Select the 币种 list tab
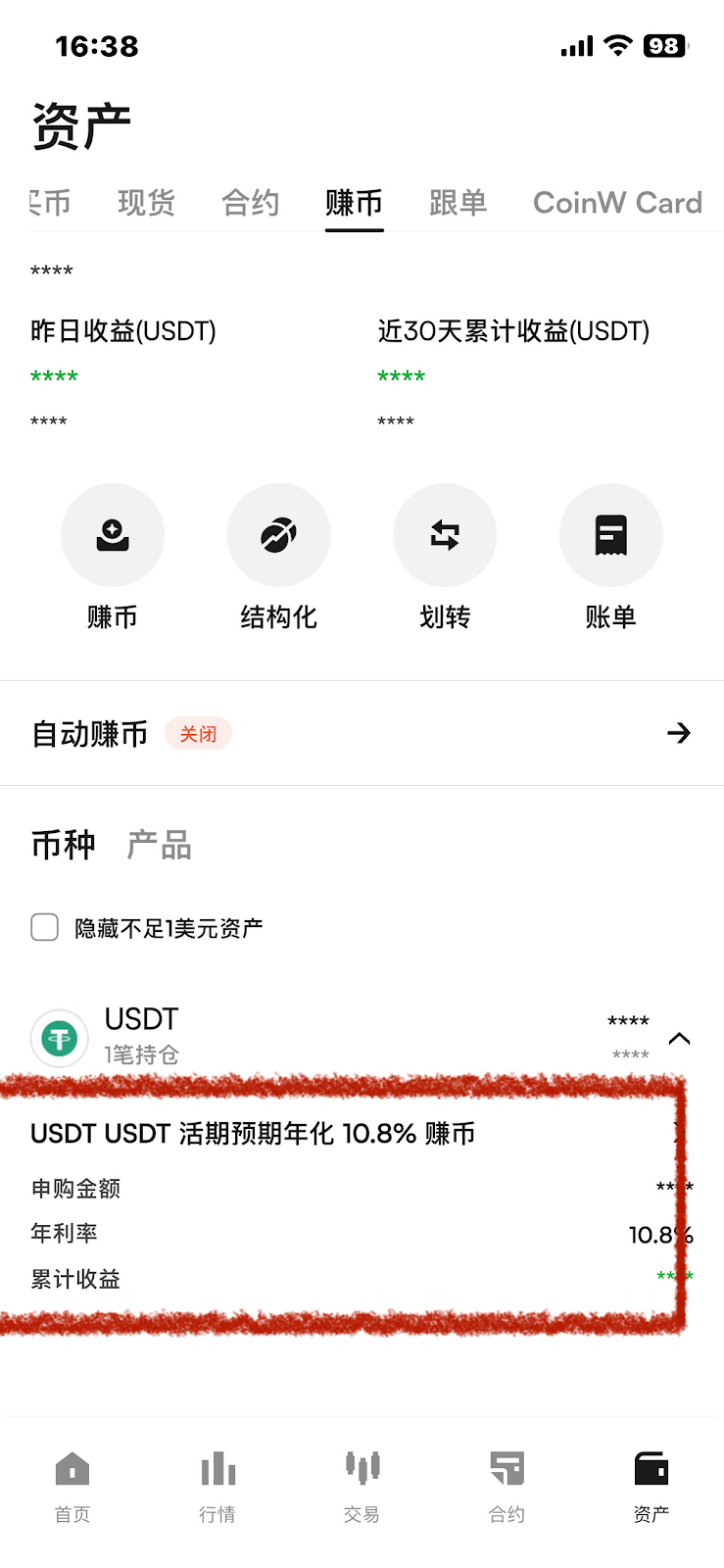 tap(64, 845)
